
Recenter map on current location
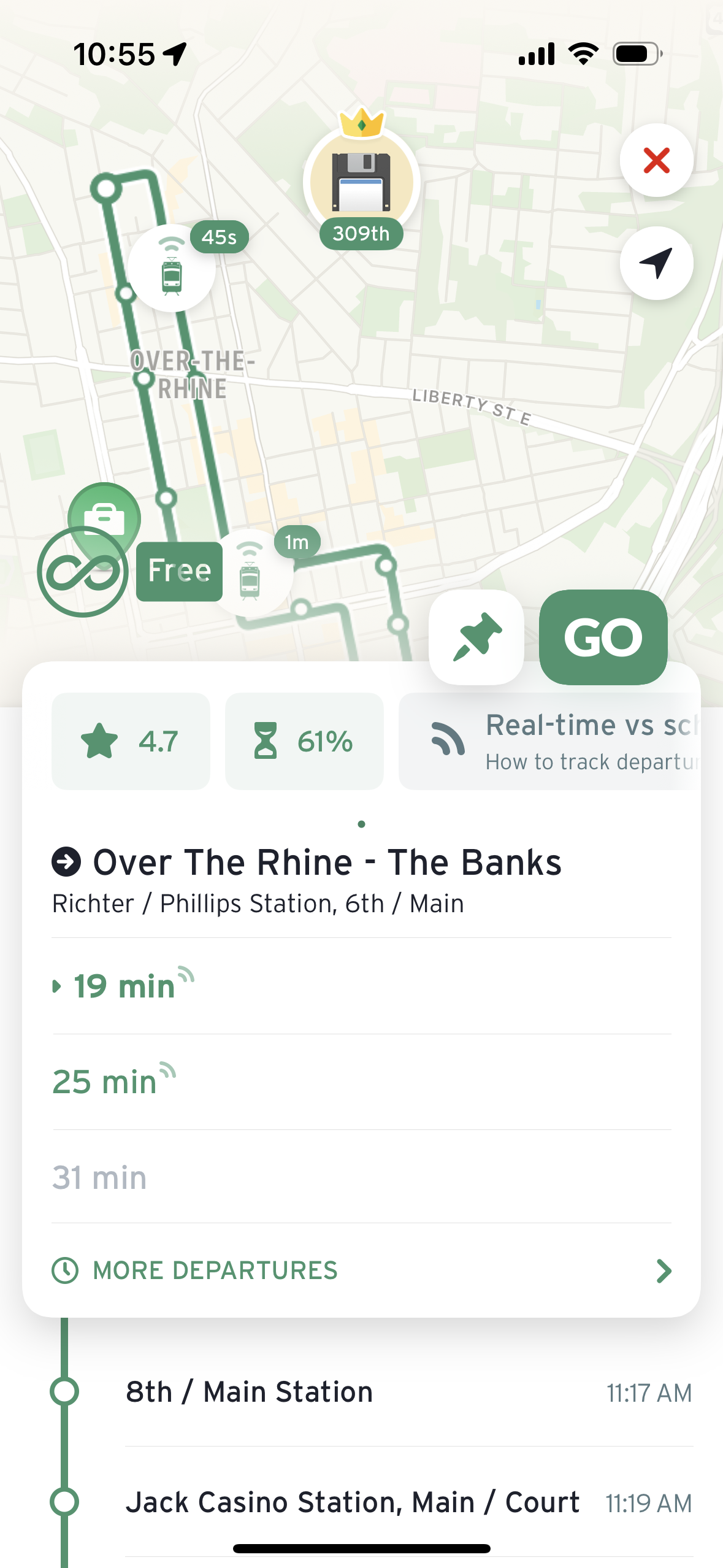(656, 263)
